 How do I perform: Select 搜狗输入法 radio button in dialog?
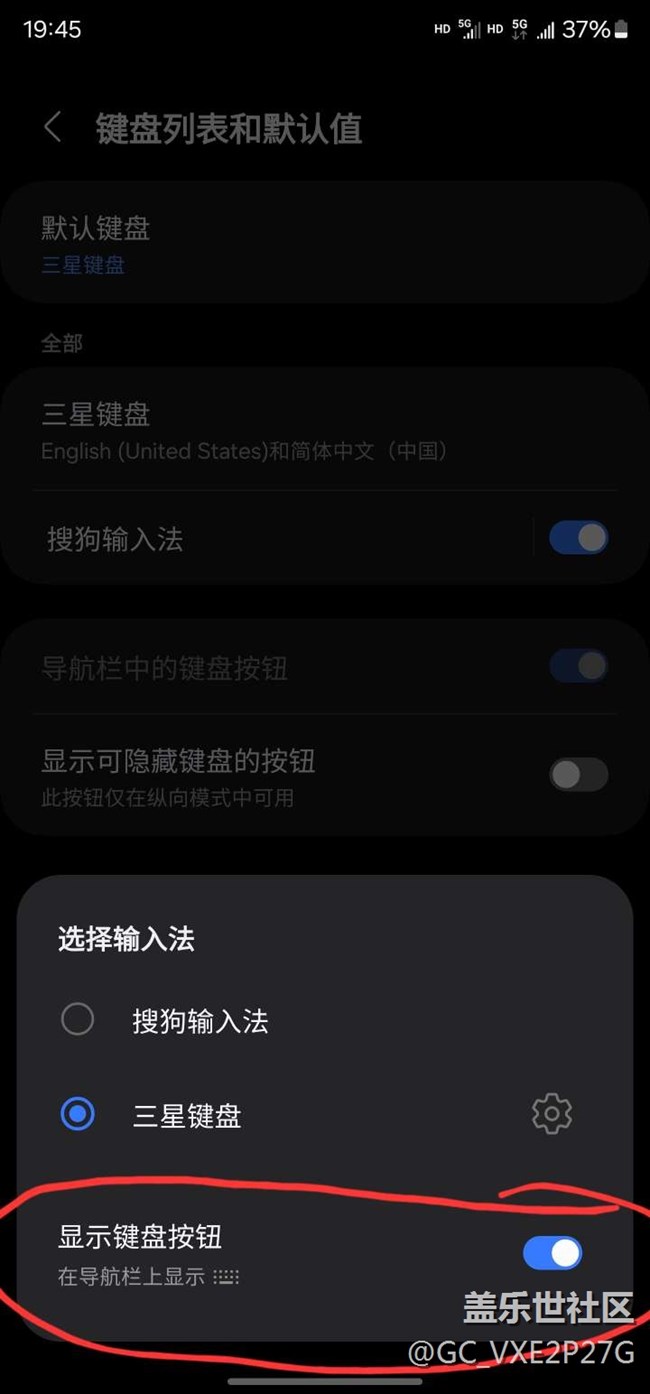[x=78, y=1019]
